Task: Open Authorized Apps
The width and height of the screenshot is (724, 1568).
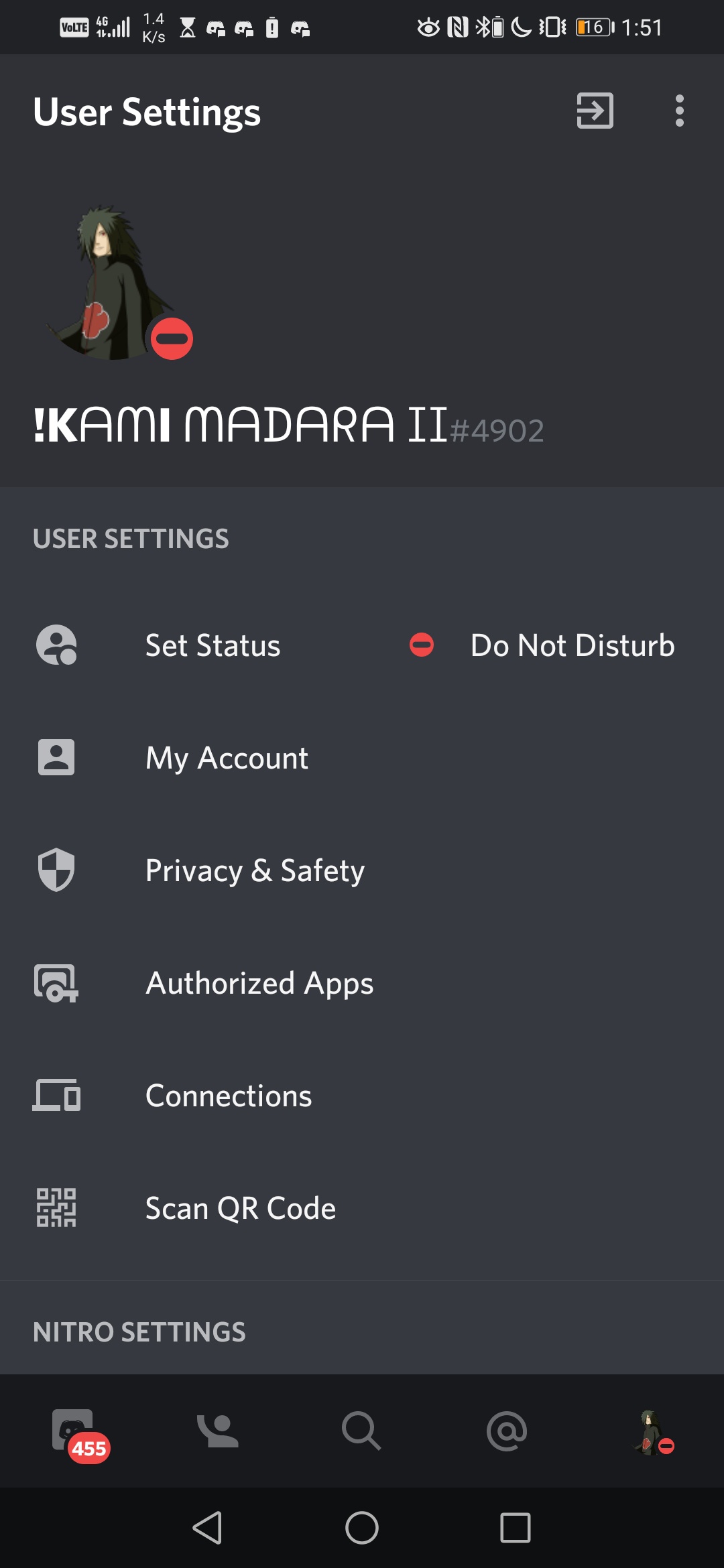Action: click(259, 983)
